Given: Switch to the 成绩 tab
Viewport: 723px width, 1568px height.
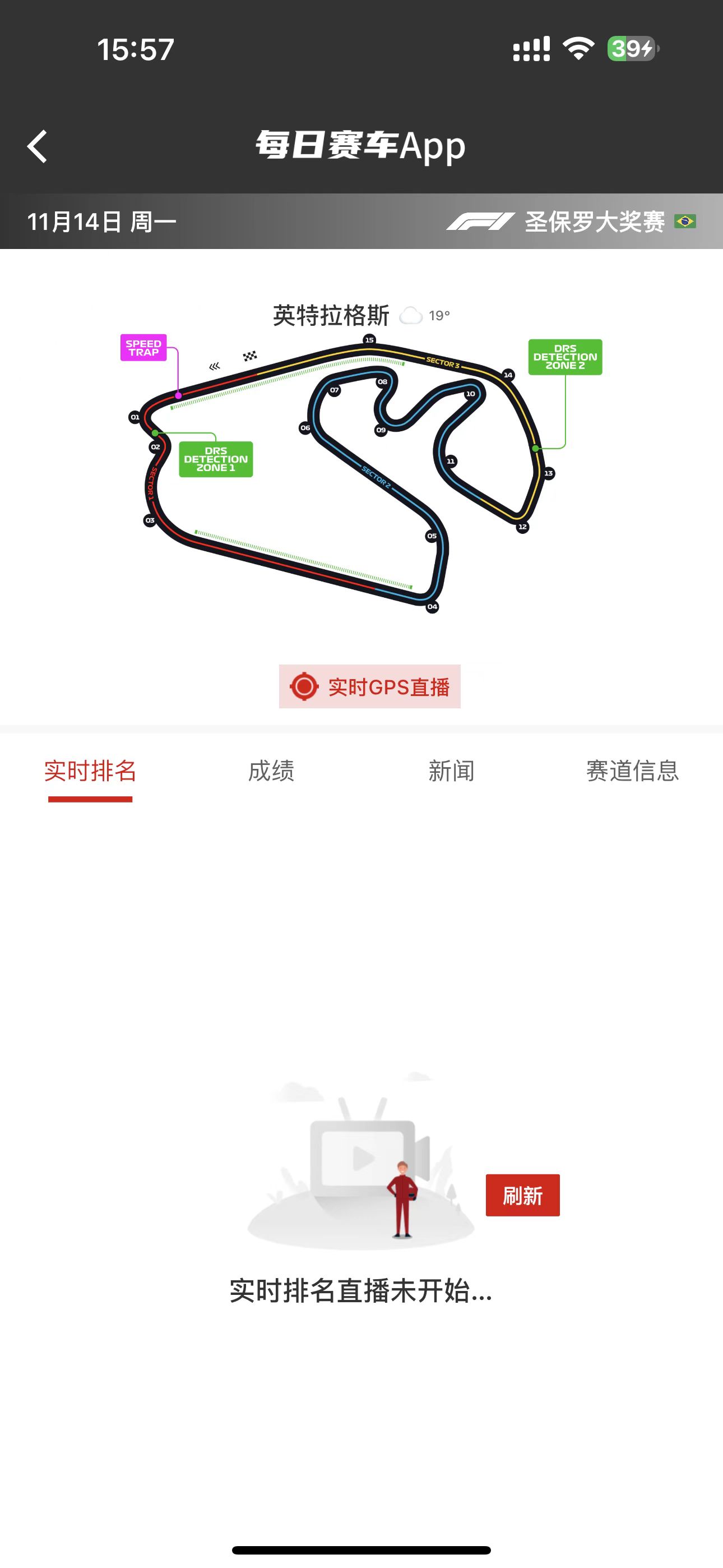Looking at the screenshot, I should click(x=271, y=771).
